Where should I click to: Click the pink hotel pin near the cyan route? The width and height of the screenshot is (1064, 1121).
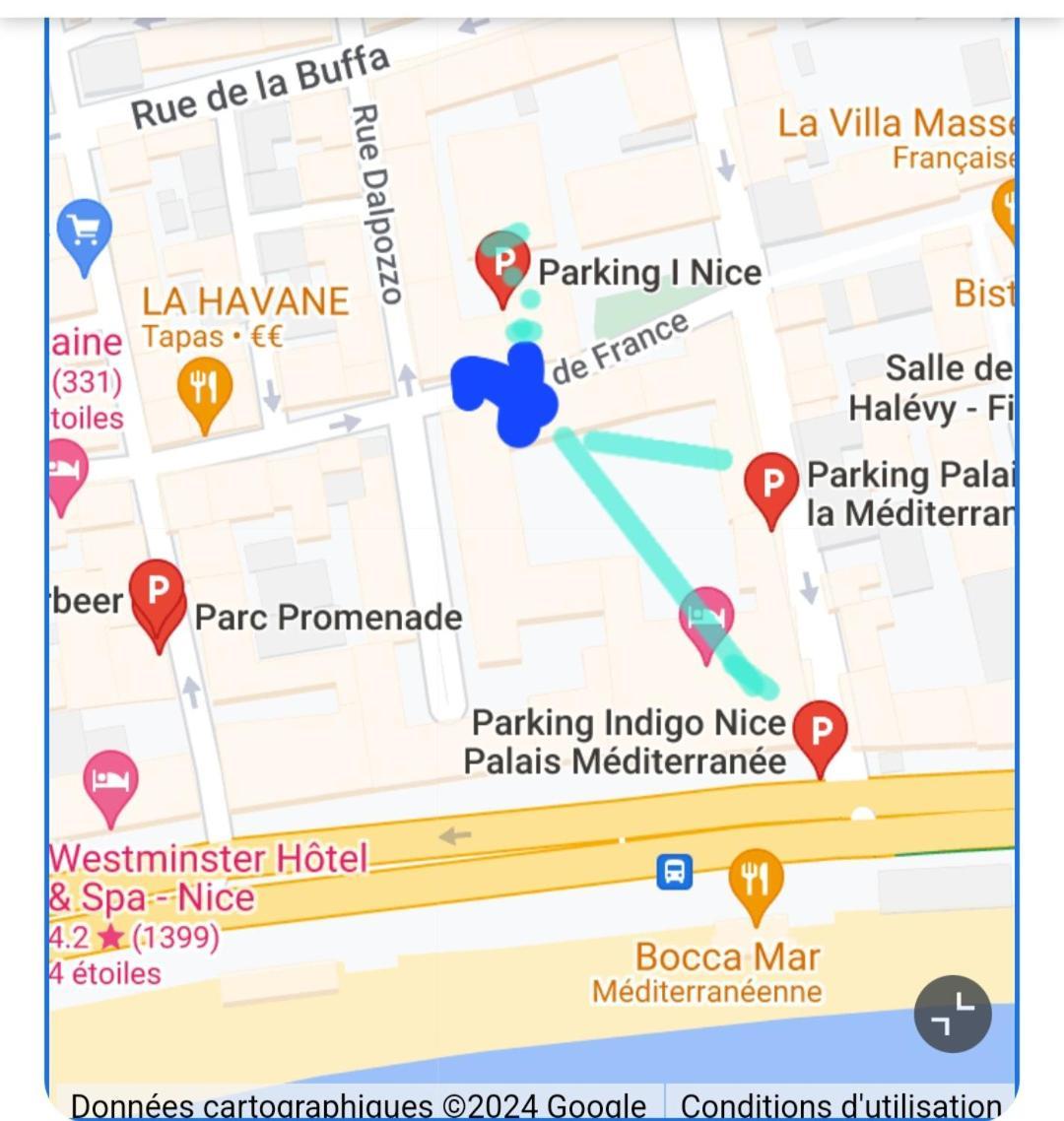[706, 618]
